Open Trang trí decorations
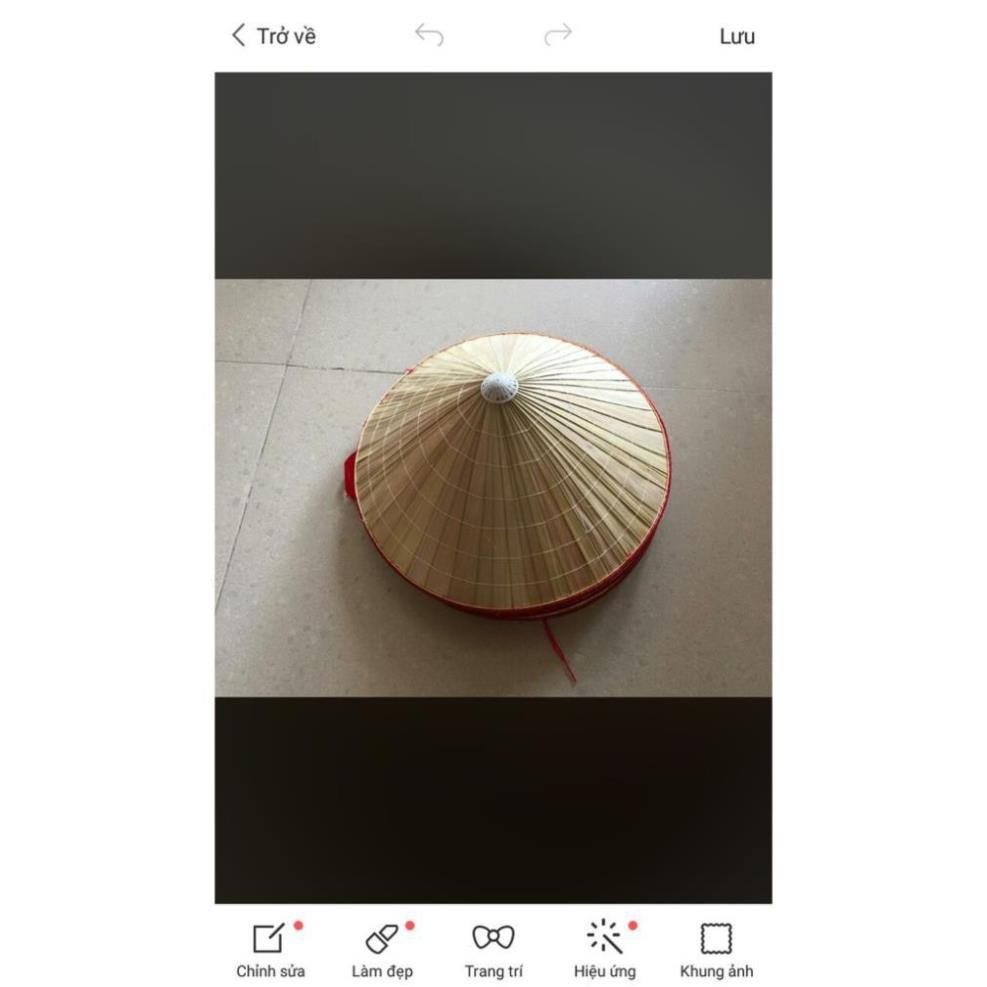 493,949
